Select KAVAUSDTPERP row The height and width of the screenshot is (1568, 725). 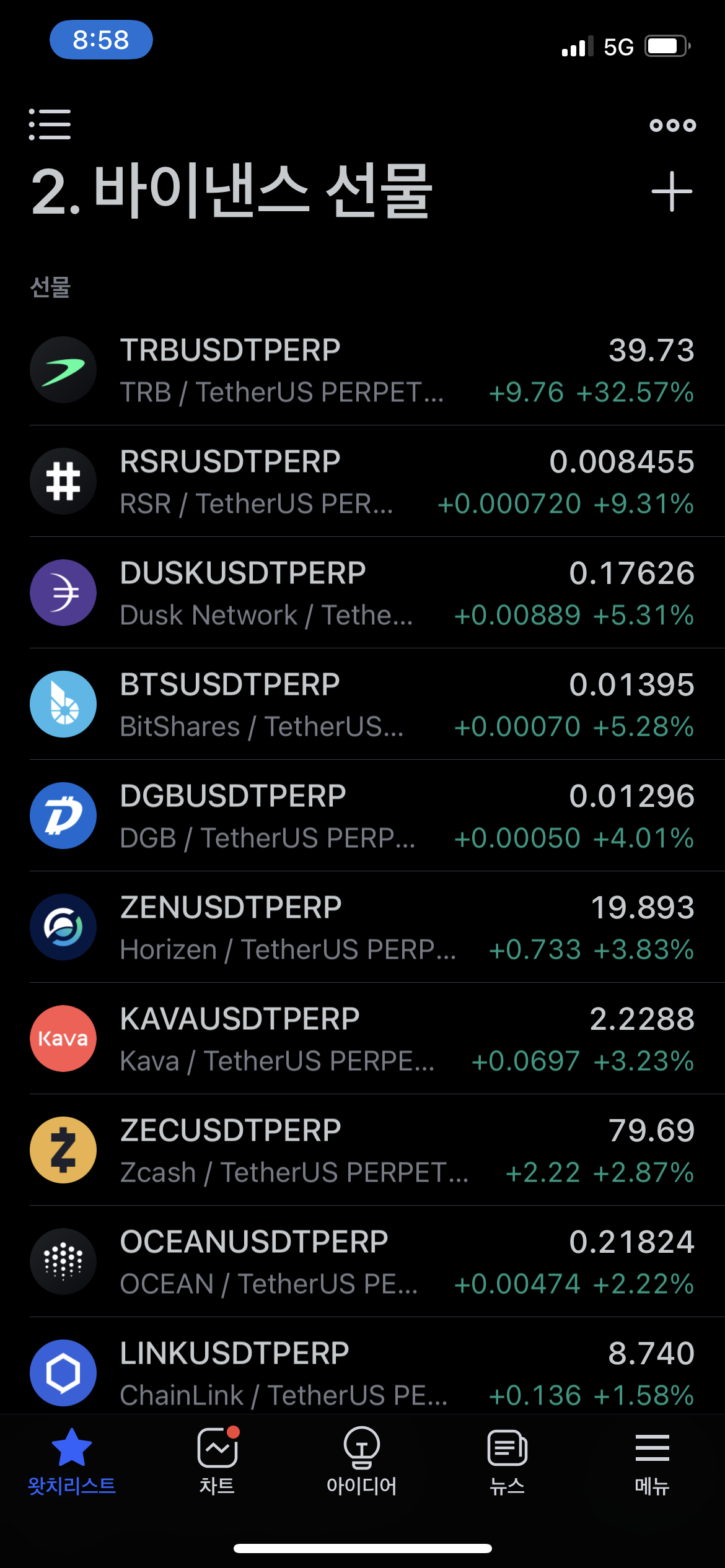coord(362,1039)
